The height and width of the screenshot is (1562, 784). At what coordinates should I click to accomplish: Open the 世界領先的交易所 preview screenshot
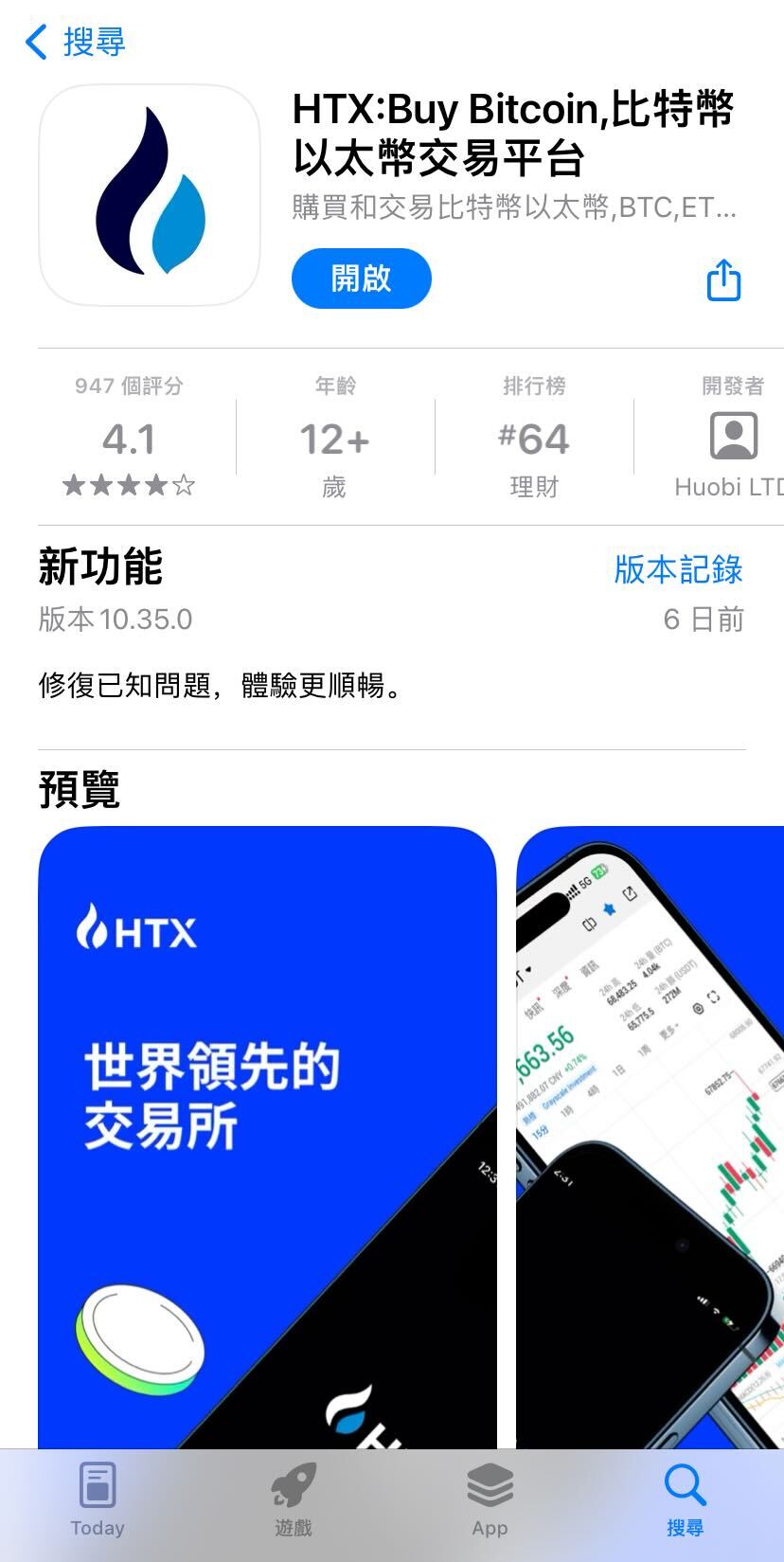[267, 1137]
